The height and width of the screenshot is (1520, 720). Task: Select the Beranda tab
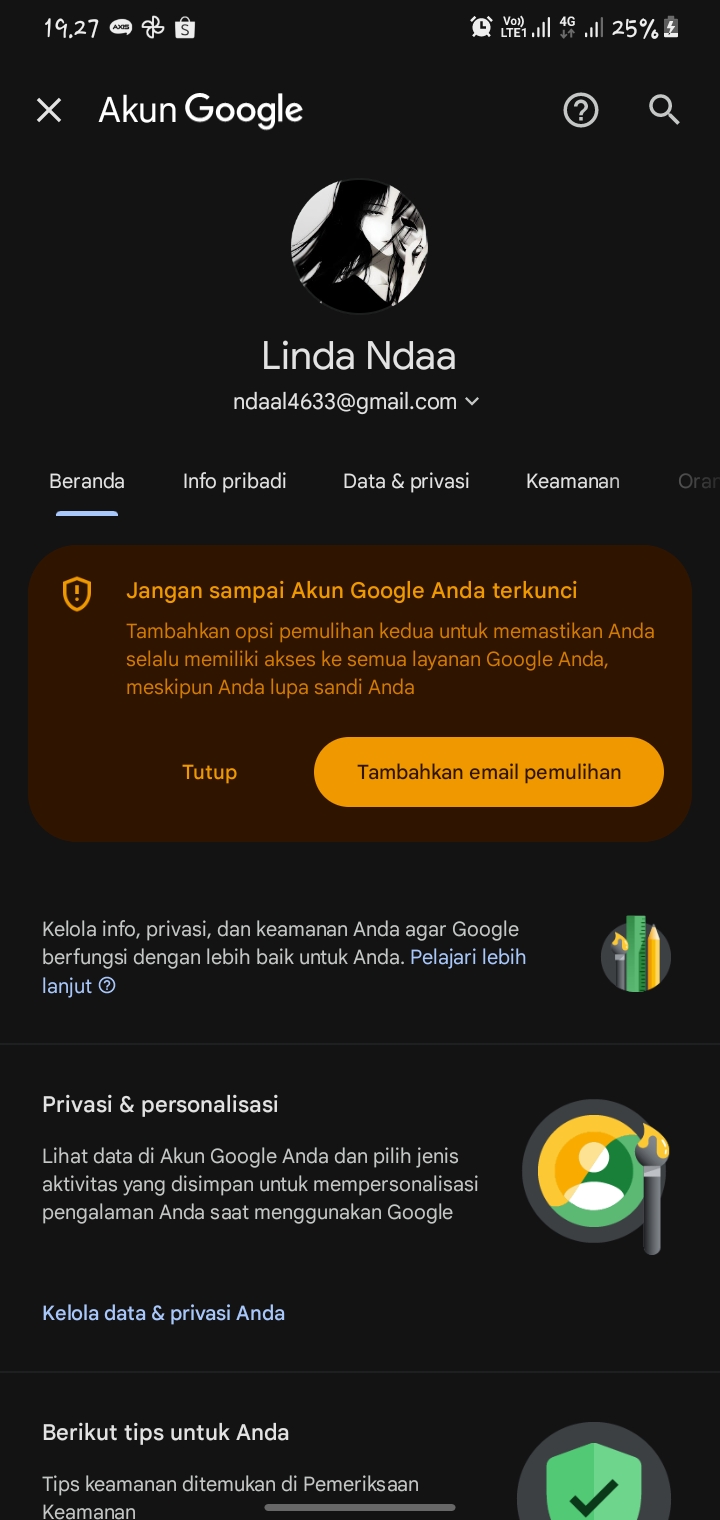(87, 481)
